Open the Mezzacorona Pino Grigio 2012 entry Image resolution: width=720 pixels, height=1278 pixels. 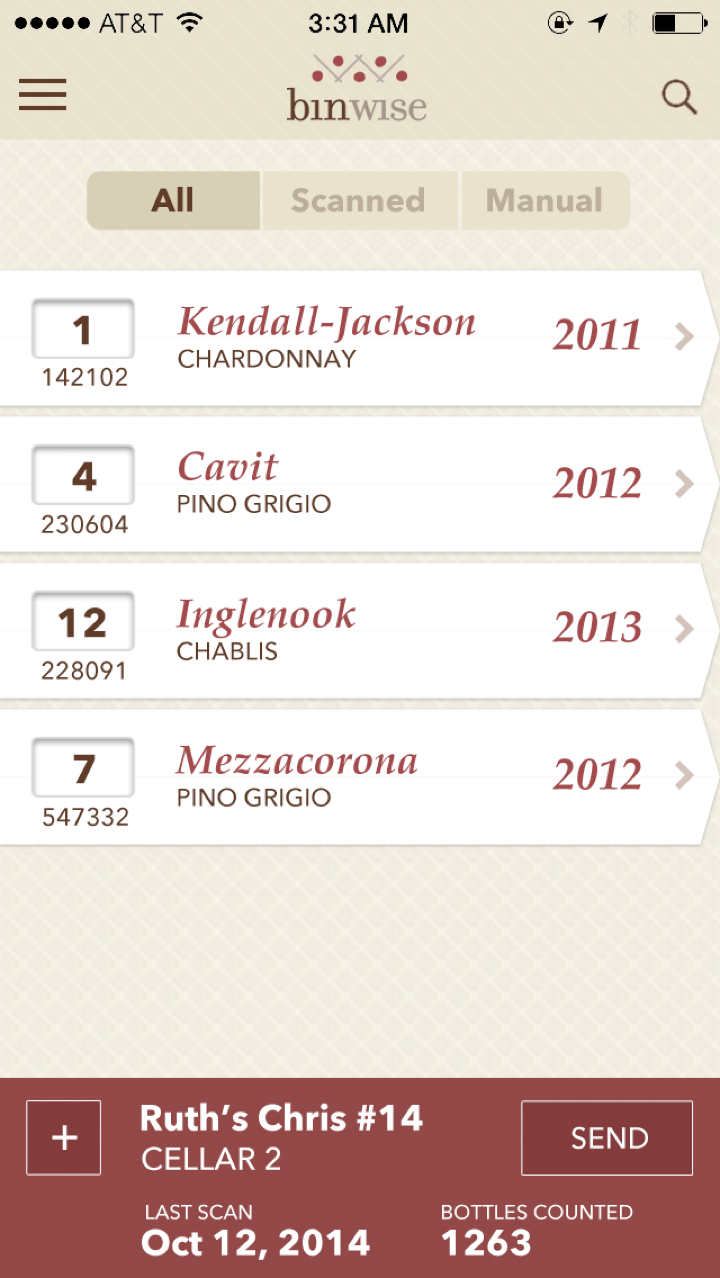click(x=358, y=777)
